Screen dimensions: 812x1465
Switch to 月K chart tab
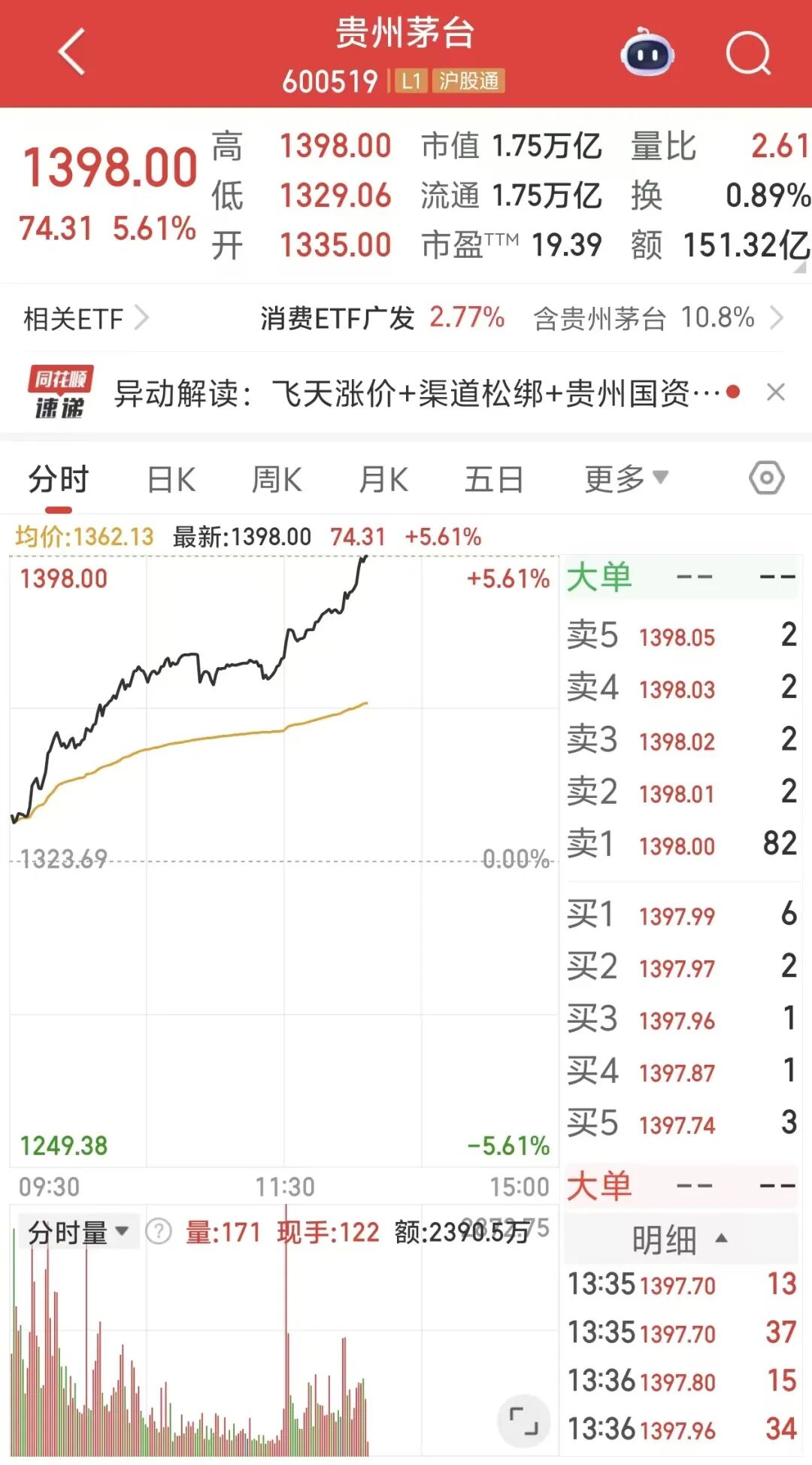383,480
